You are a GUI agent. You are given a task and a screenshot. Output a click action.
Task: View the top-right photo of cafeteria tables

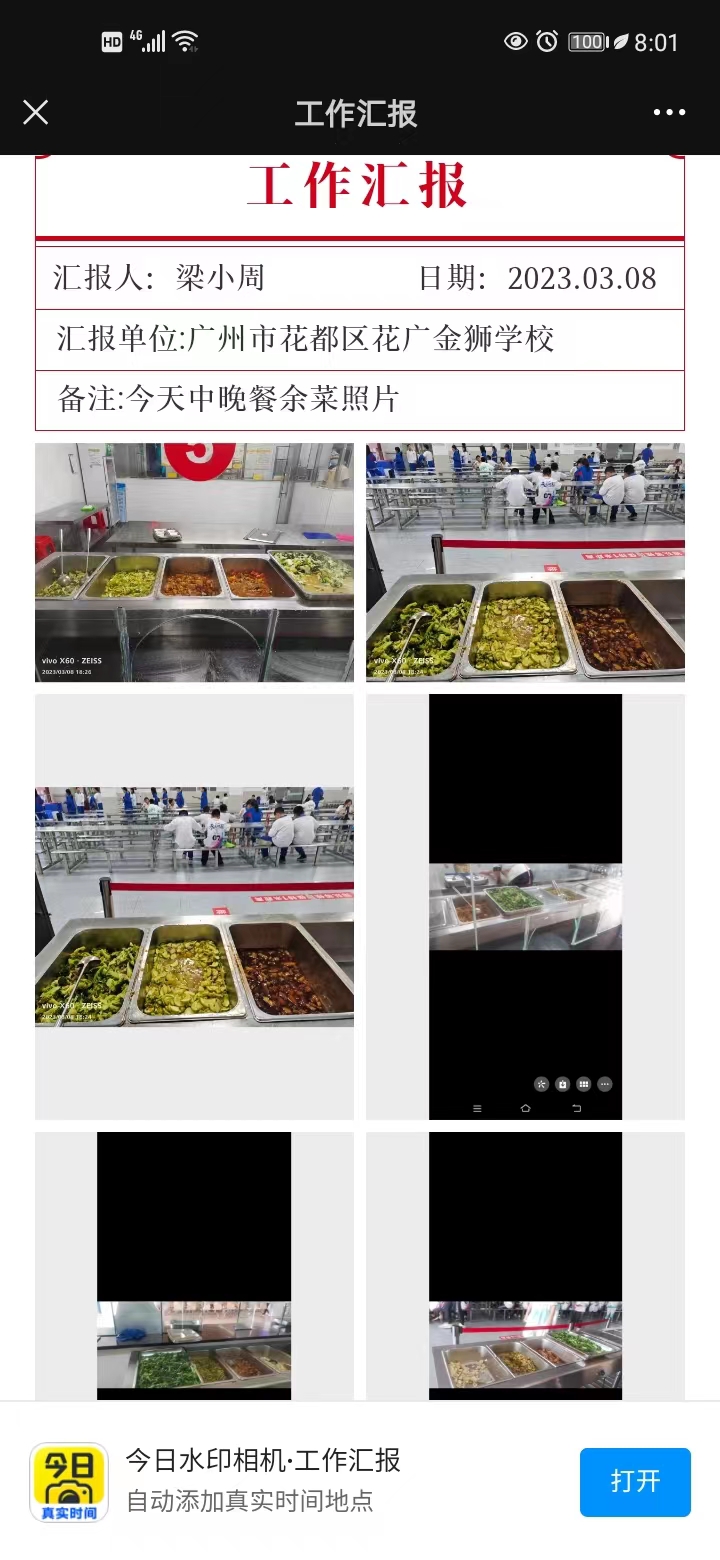coord(525,562)
